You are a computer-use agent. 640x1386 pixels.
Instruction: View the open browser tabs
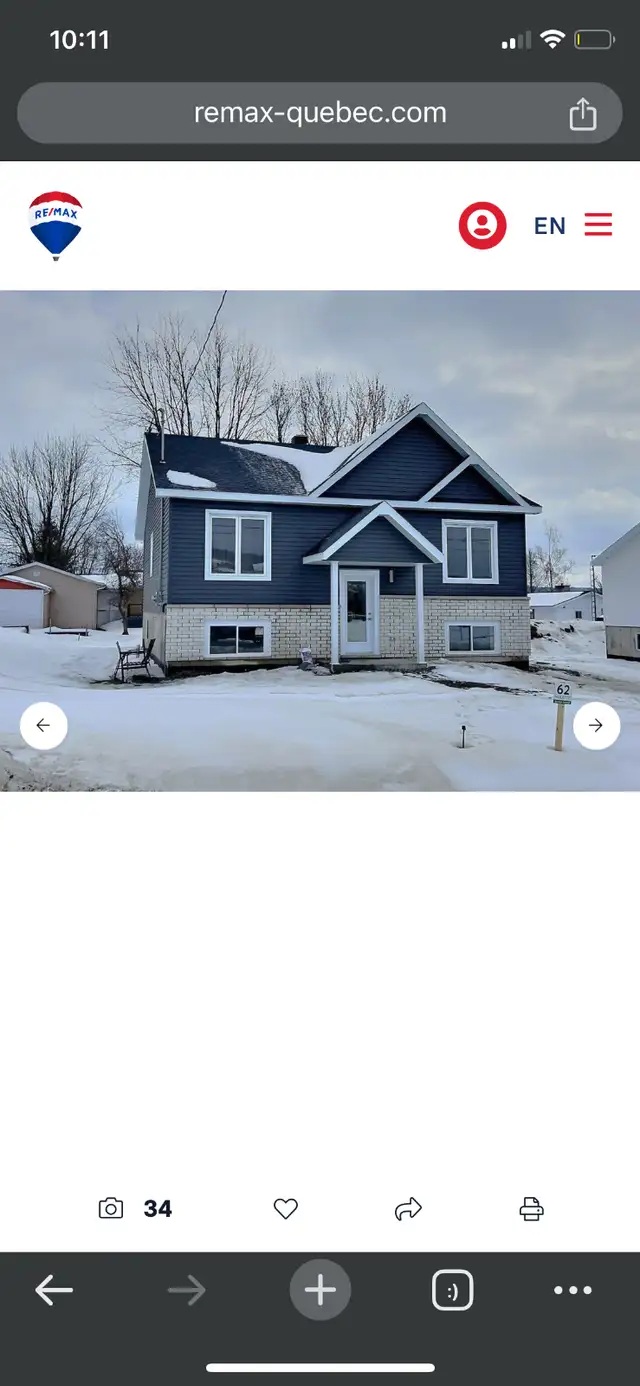point(452,1291)
